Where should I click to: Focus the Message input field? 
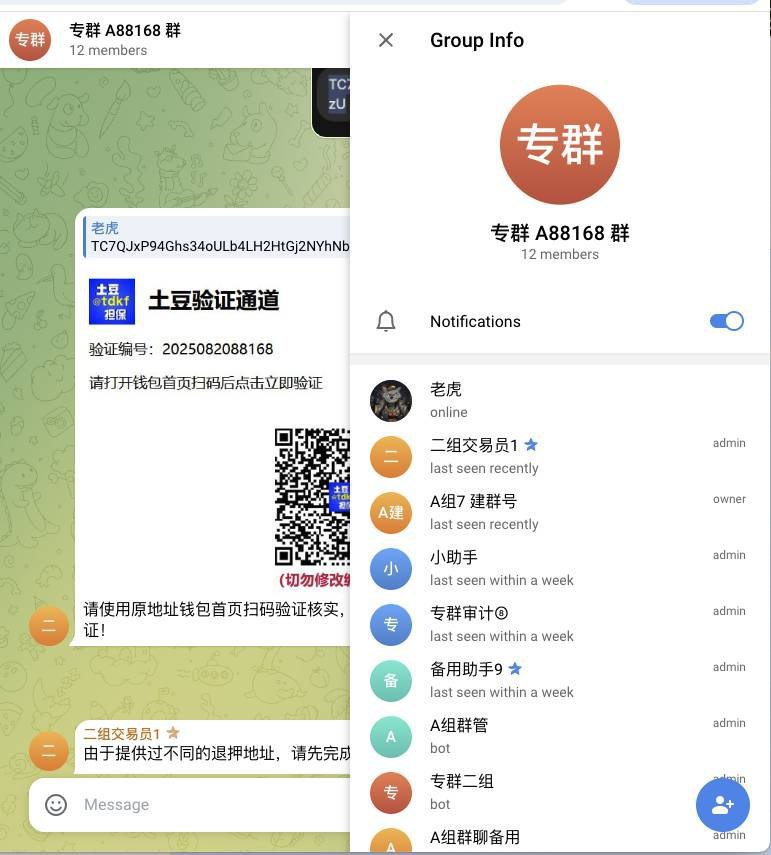point(200,805)
